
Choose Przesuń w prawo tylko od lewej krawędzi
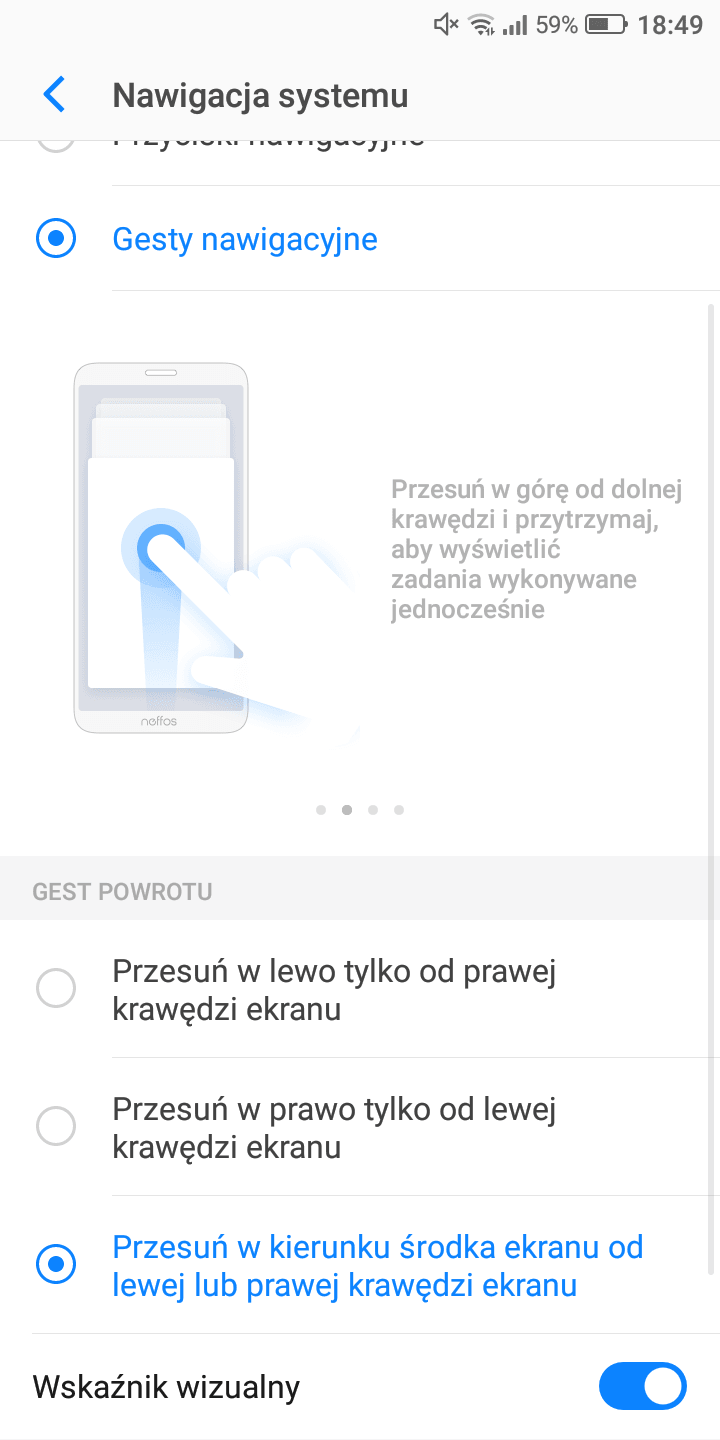point(360,1127)
